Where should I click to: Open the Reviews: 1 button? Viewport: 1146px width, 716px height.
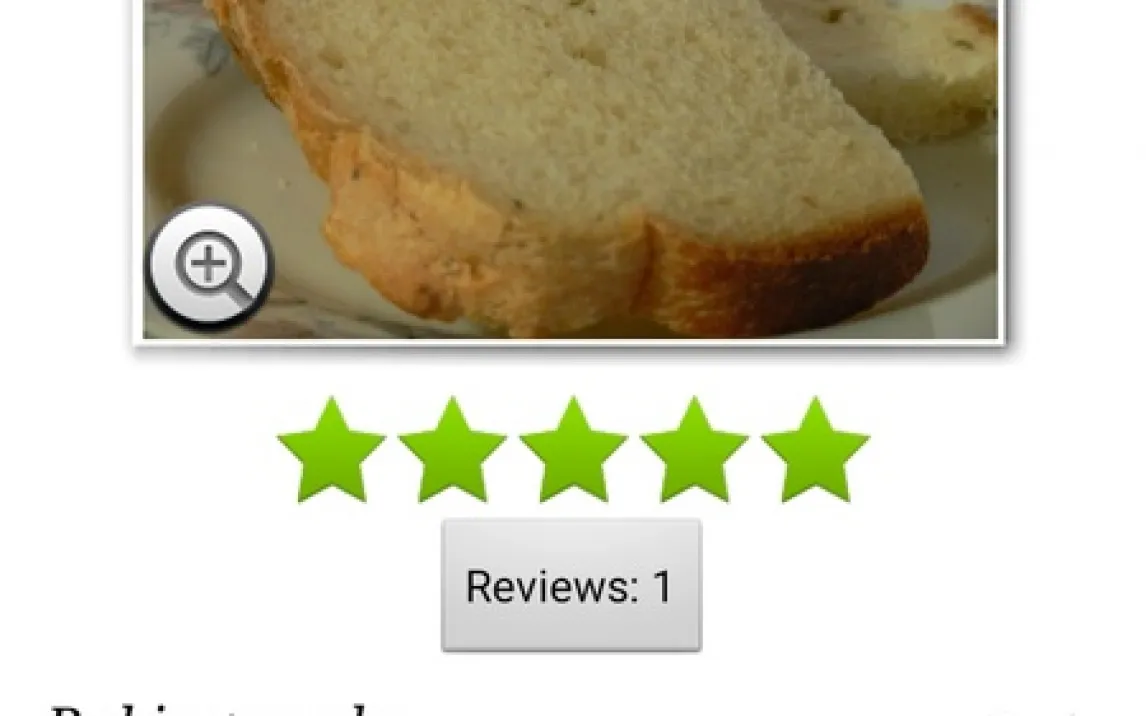tap(571, 585)
